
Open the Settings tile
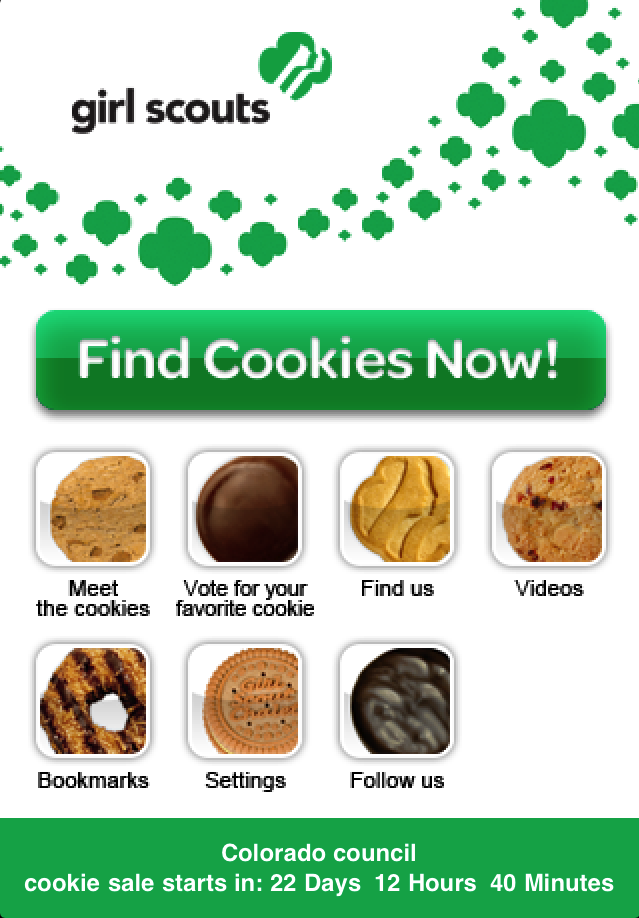pyautogui.click(x=245, y=700)
